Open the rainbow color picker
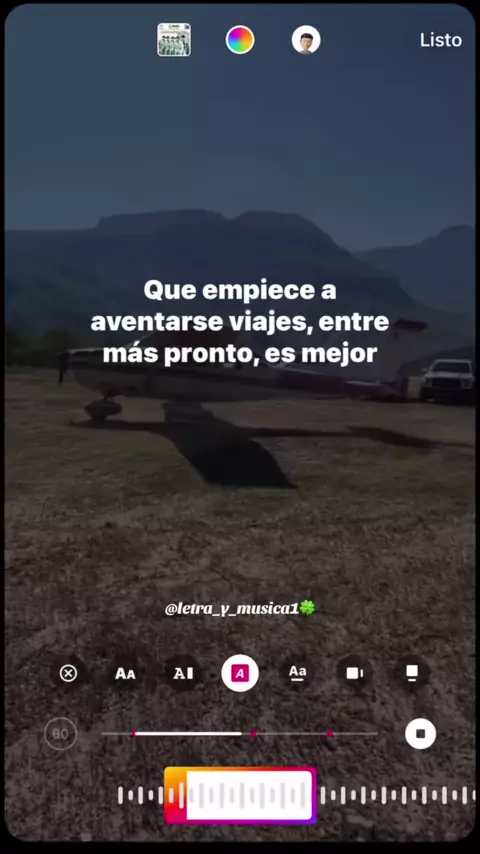480x854 pixels. [x=240, y=40]
